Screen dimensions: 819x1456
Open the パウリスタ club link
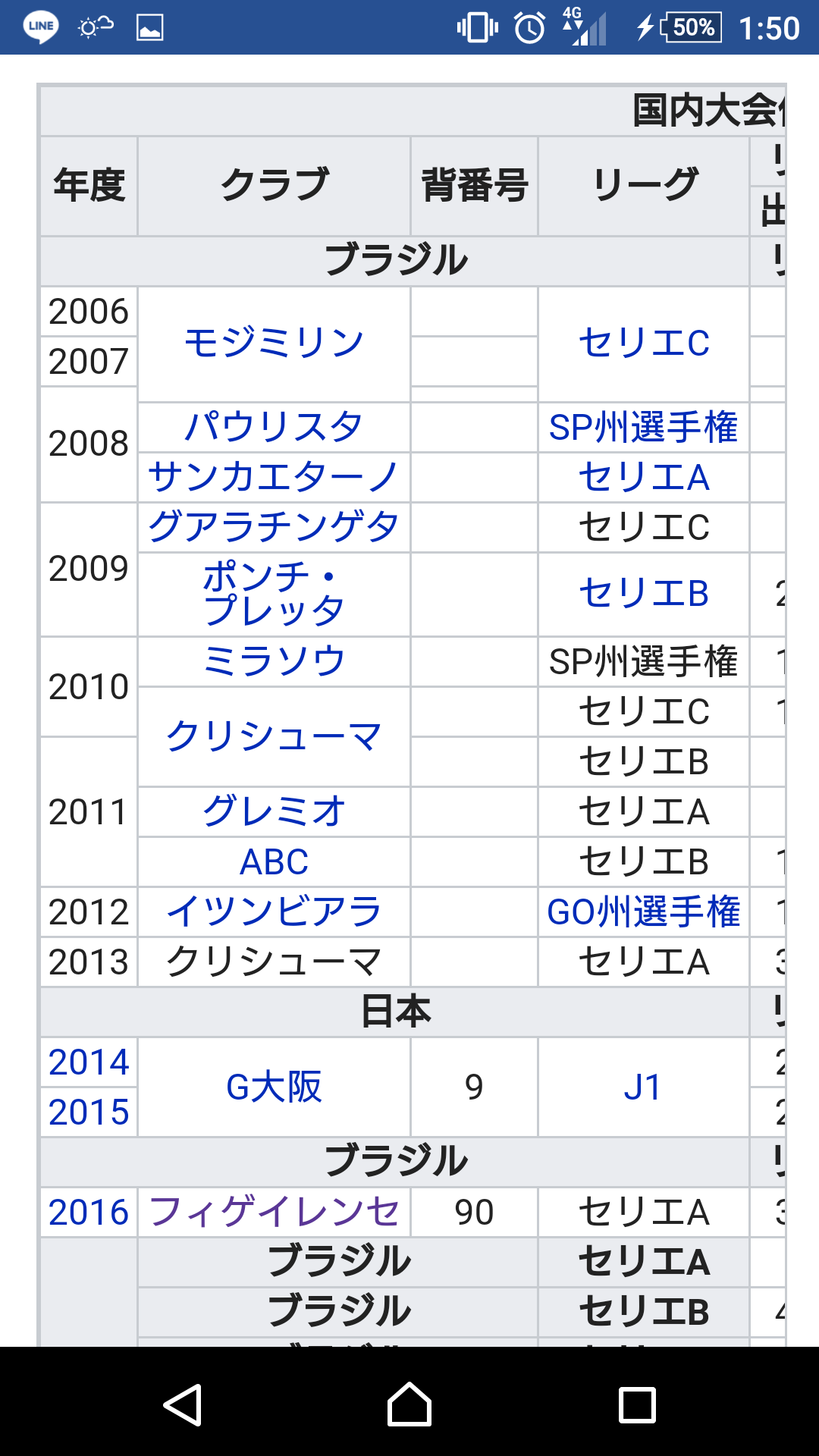coord(274,427)
